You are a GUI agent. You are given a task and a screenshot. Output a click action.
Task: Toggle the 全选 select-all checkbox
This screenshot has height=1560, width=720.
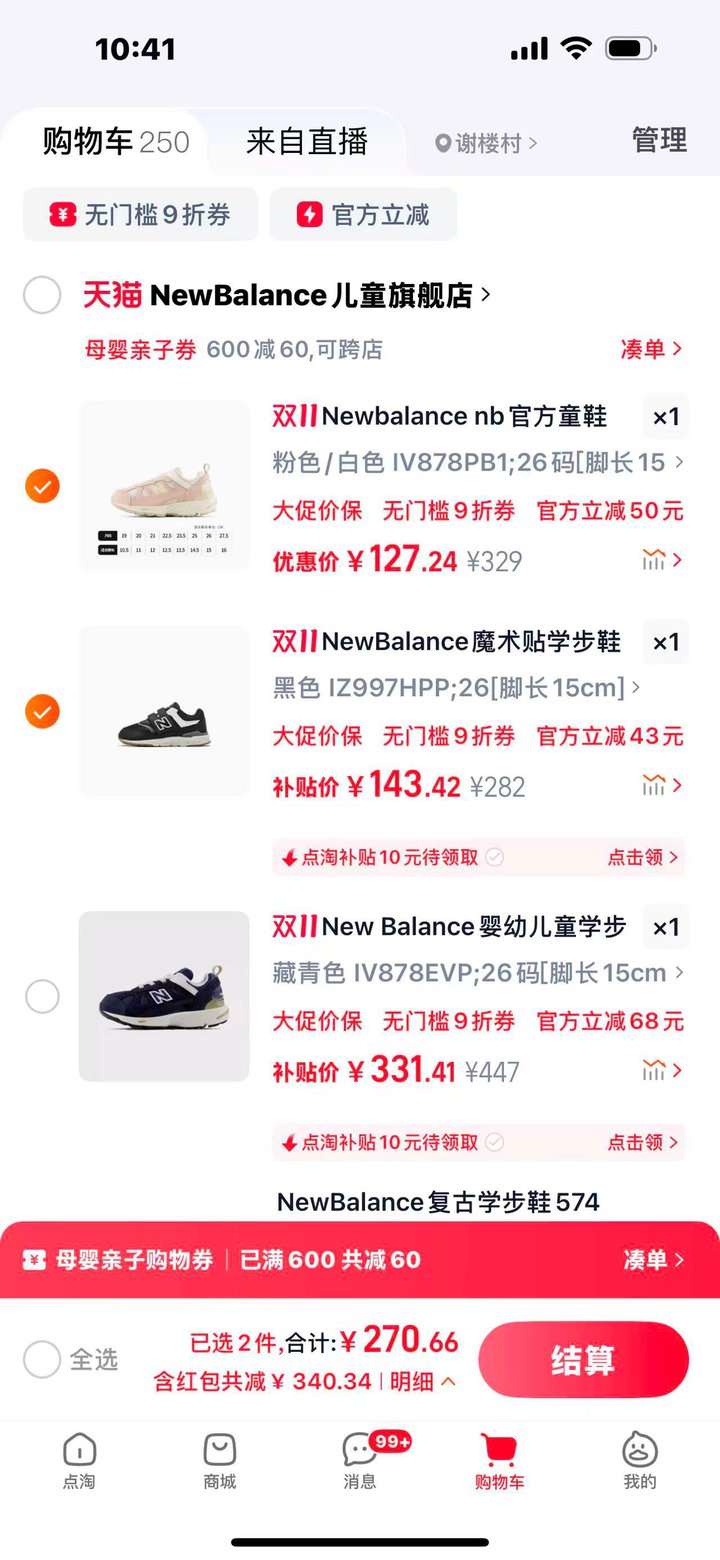[42, 1360]
